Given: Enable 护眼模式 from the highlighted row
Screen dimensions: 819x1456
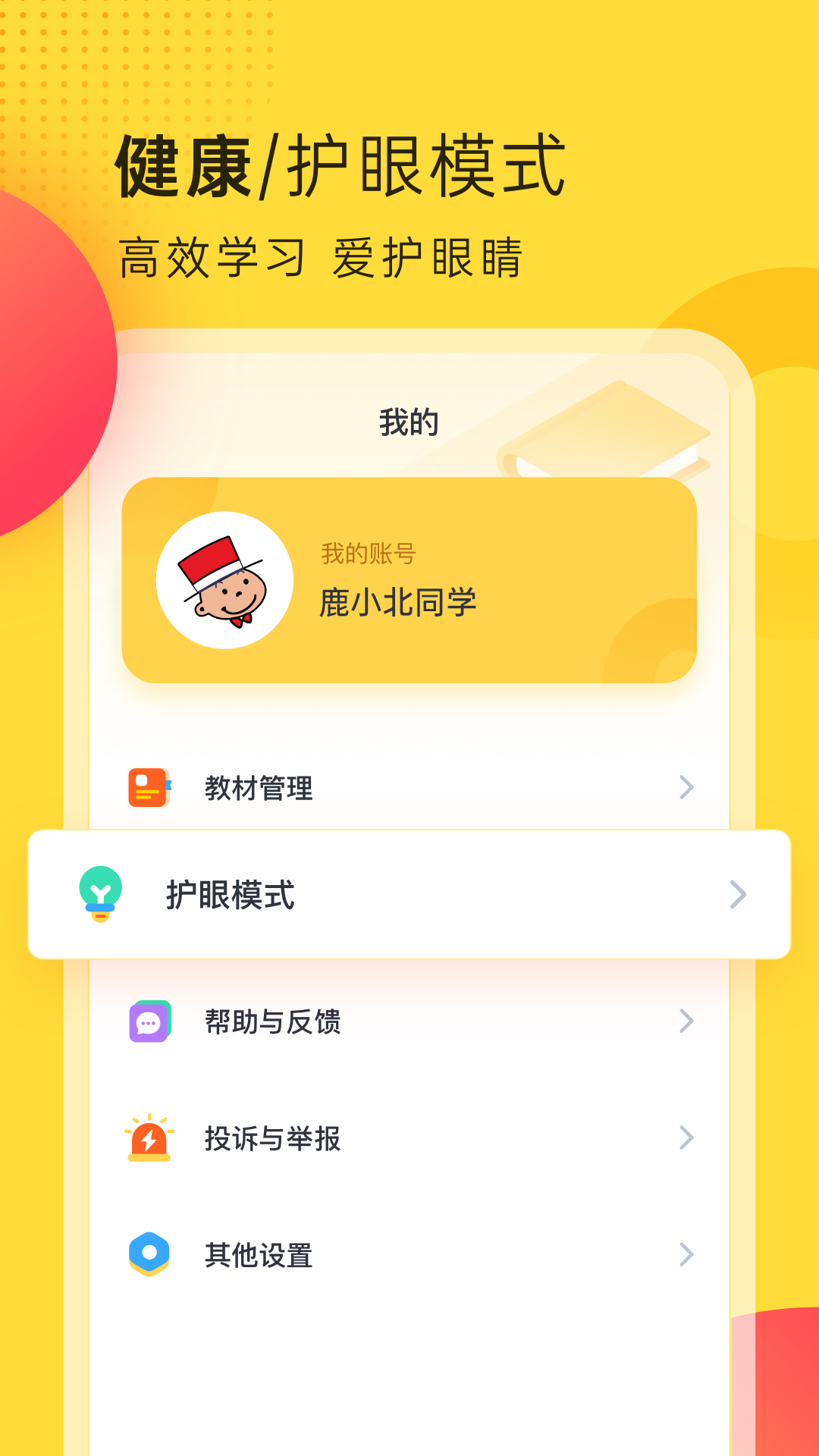Looking at the screenshot, I should point(409,896).
